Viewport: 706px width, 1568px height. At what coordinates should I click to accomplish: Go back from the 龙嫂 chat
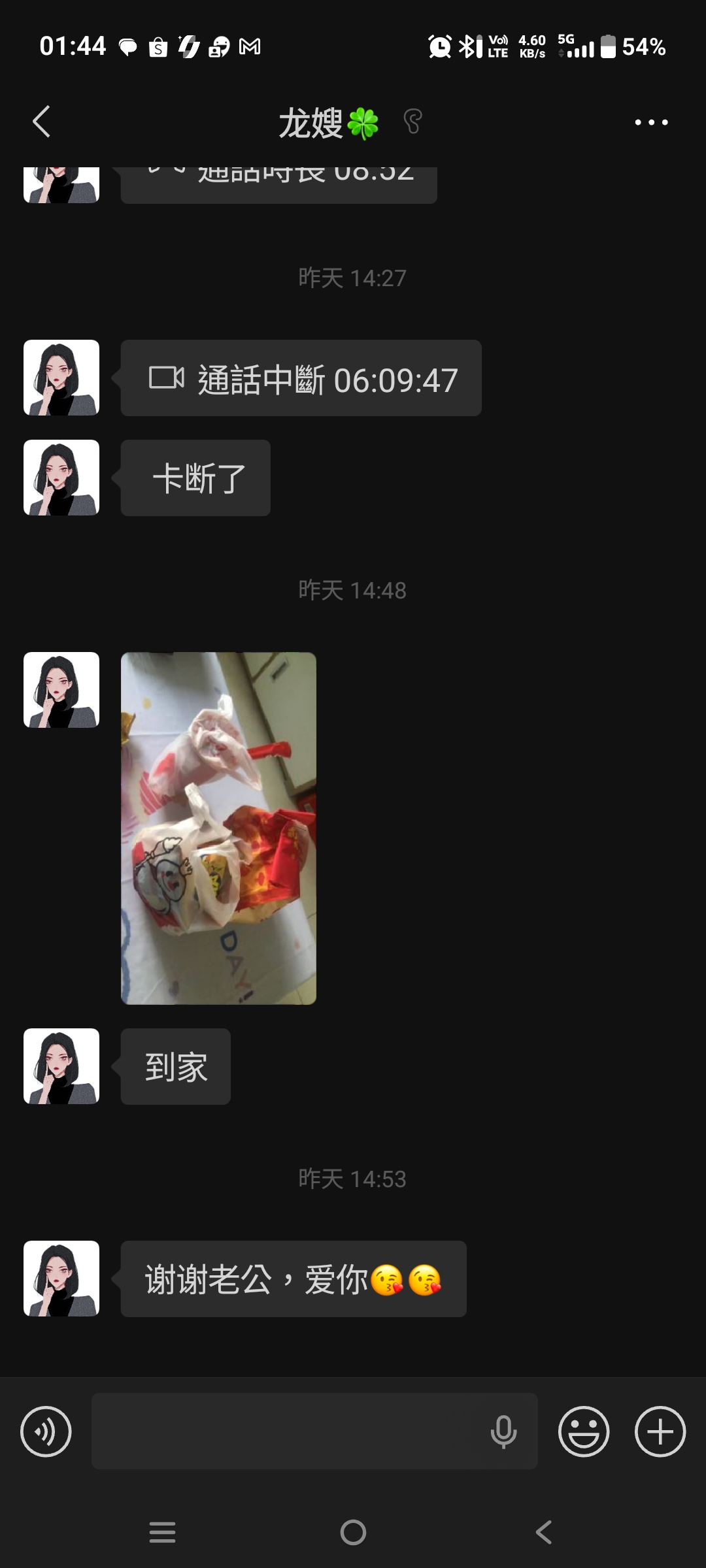click(41, 122)
